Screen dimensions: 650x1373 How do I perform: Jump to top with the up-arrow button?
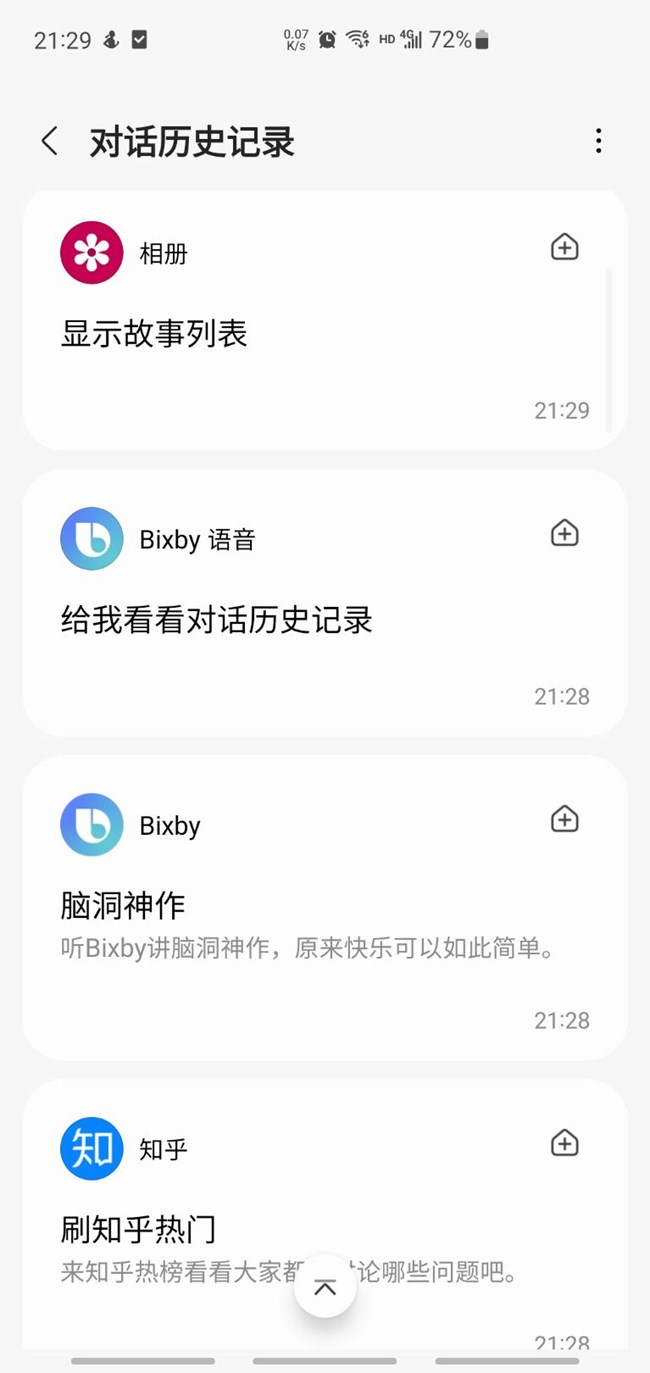(x=325, y=1287)
